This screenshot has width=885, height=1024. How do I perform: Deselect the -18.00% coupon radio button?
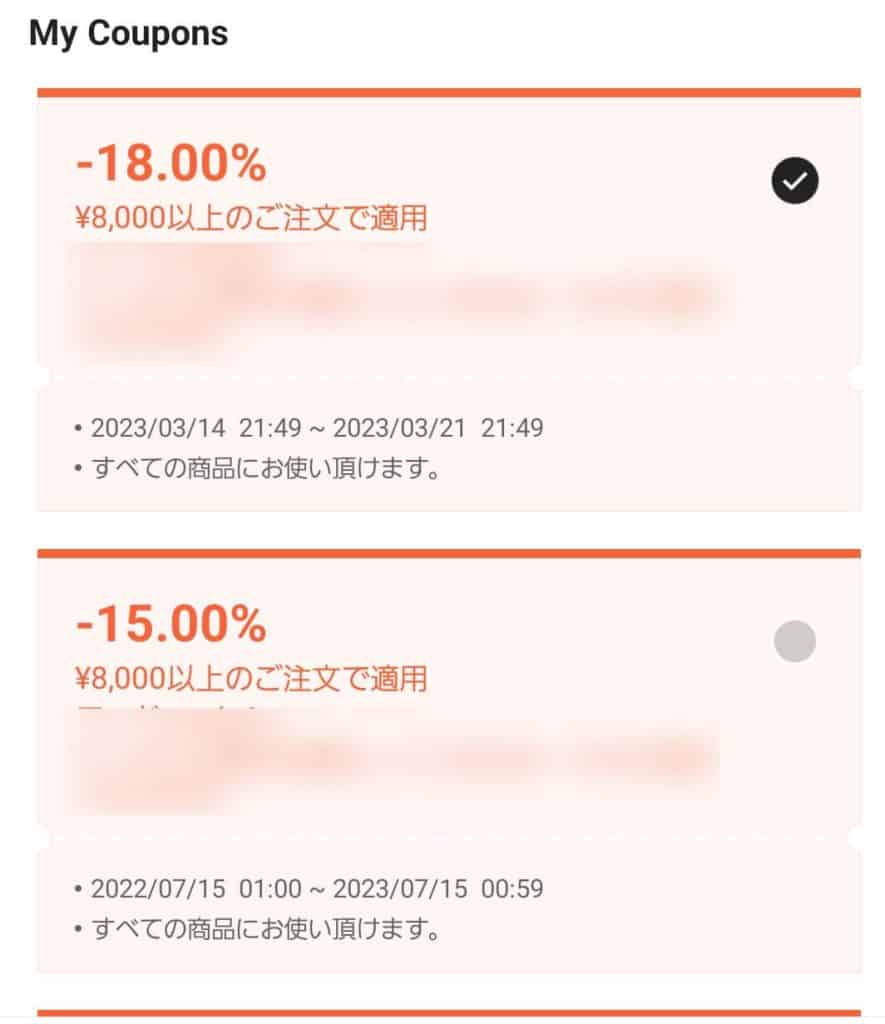click(x=795, y=181)
